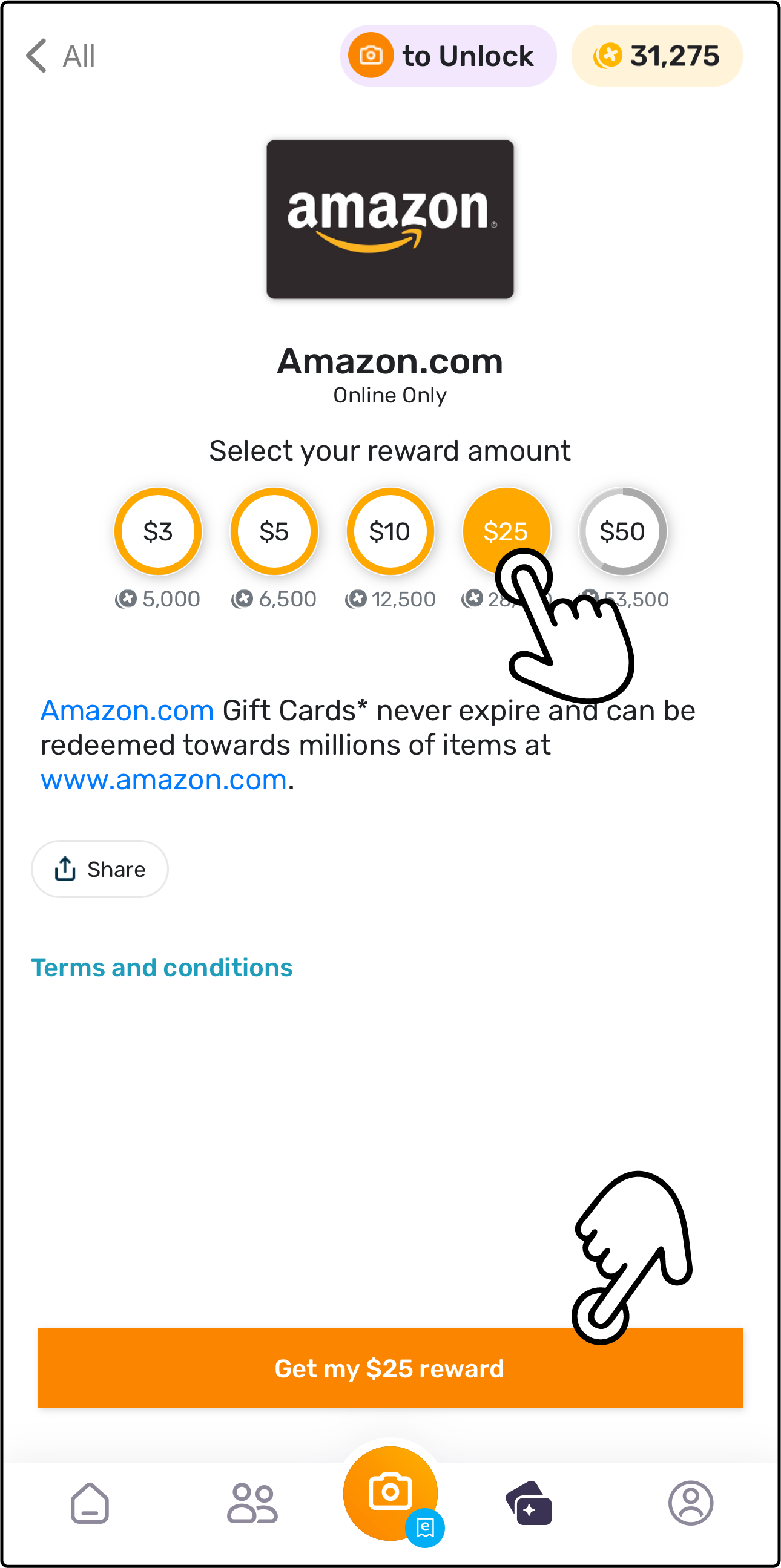This screenshot has height=1568, width=781.
Task: Pick the $25 reward amount
Action: (506, 531)
